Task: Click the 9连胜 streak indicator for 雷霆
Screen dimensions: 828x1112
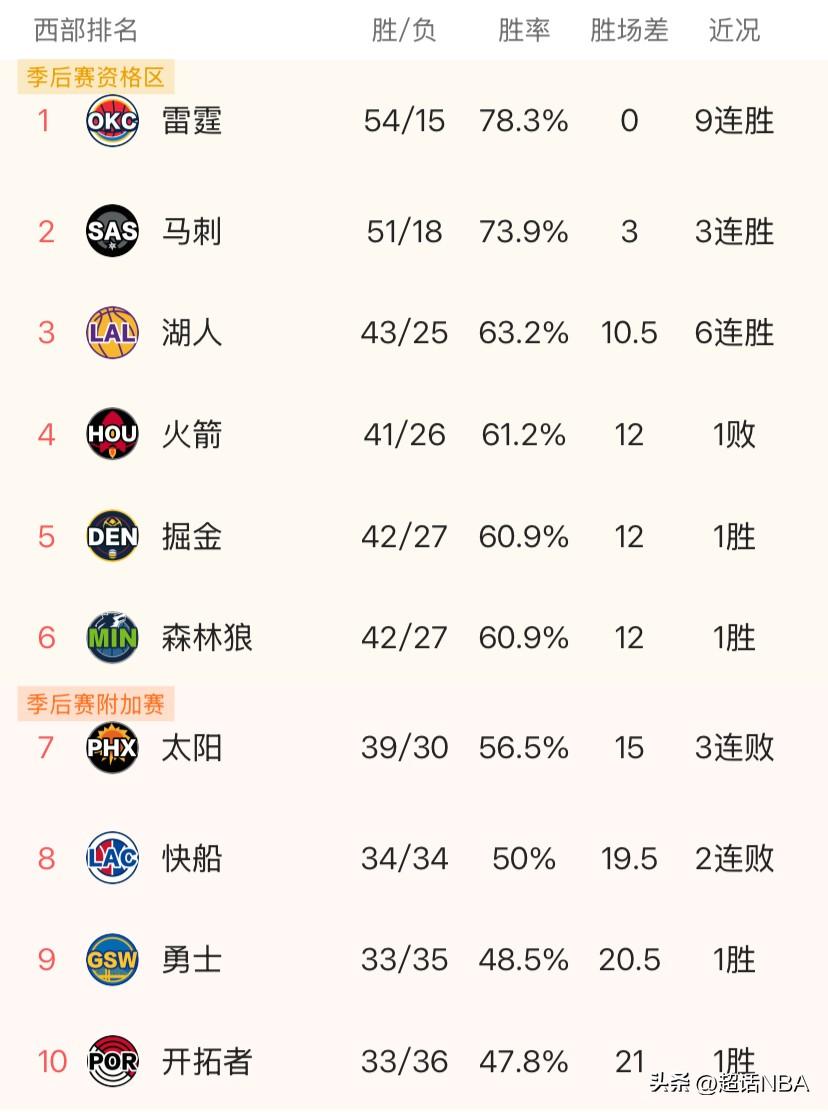Action: (733, 121)
